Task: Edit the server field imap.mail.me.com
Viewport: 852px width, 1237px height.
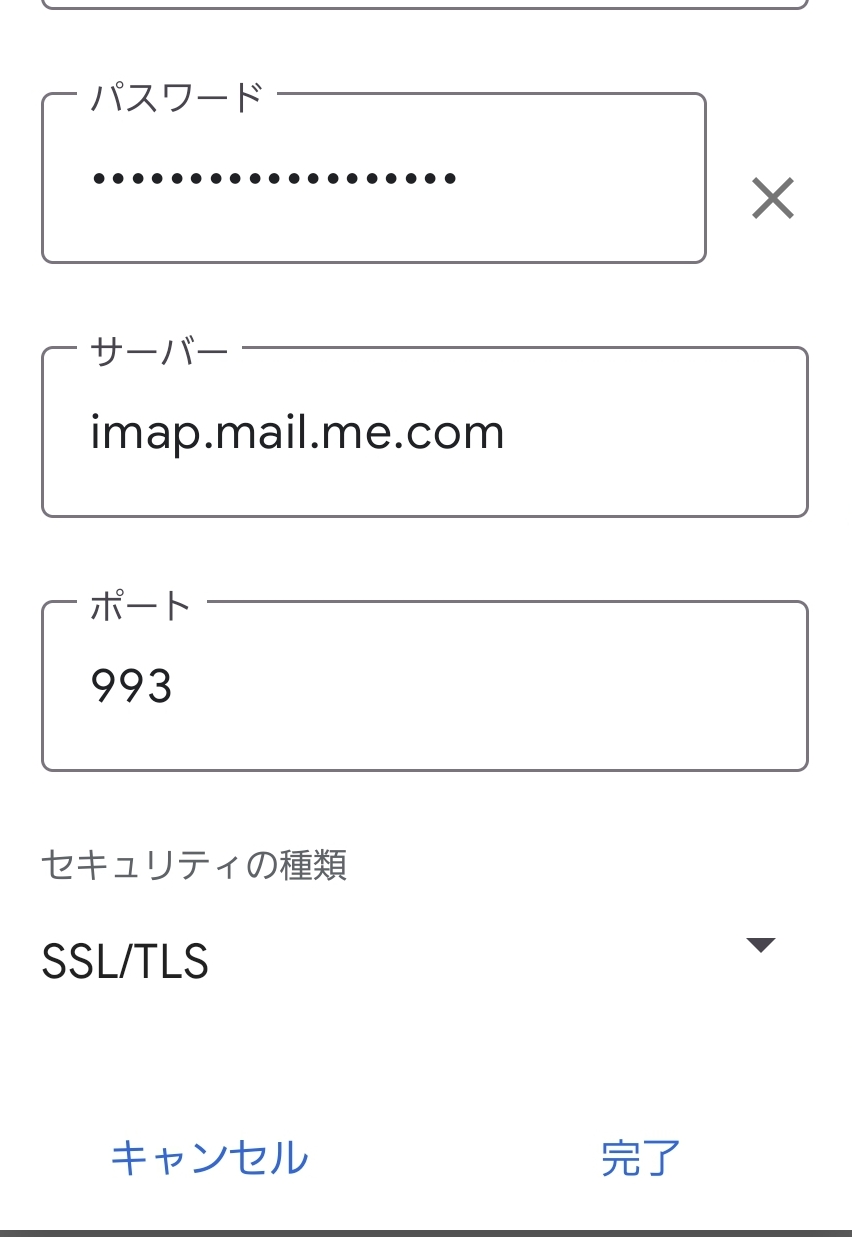Action: [x=424, y=433]
